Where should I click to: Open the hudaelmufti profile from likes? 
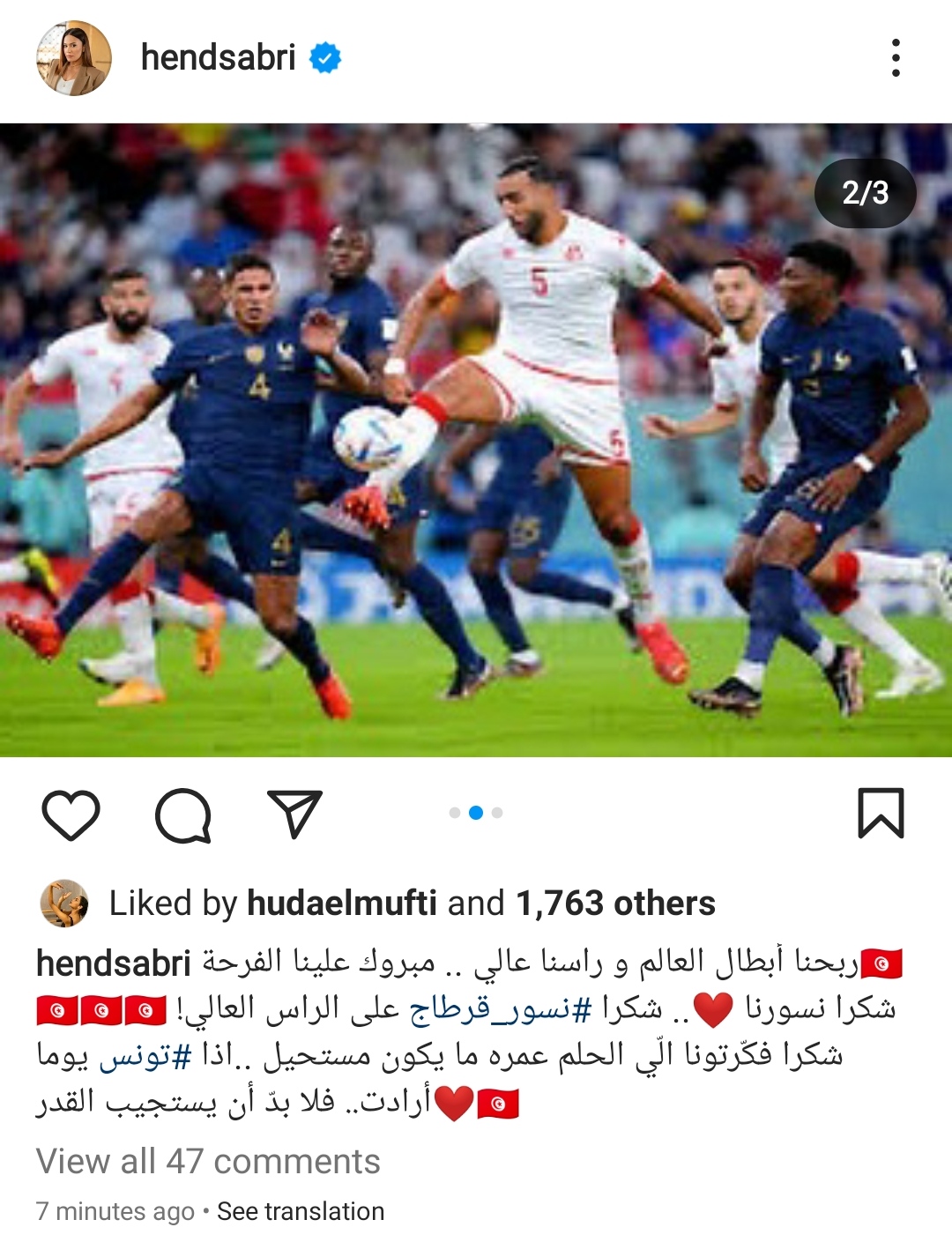(x=341, y=904)
